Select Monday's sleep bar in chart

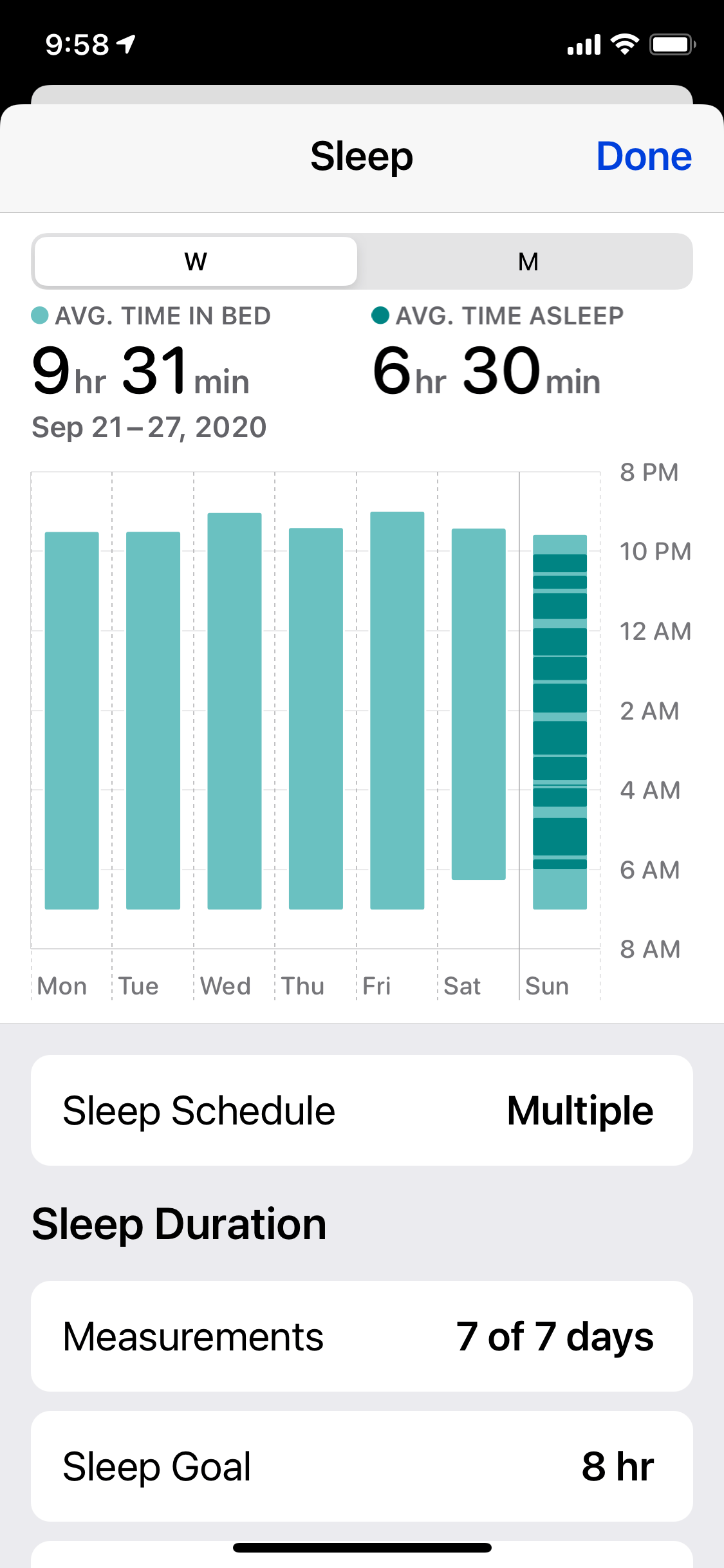(71, 720)
